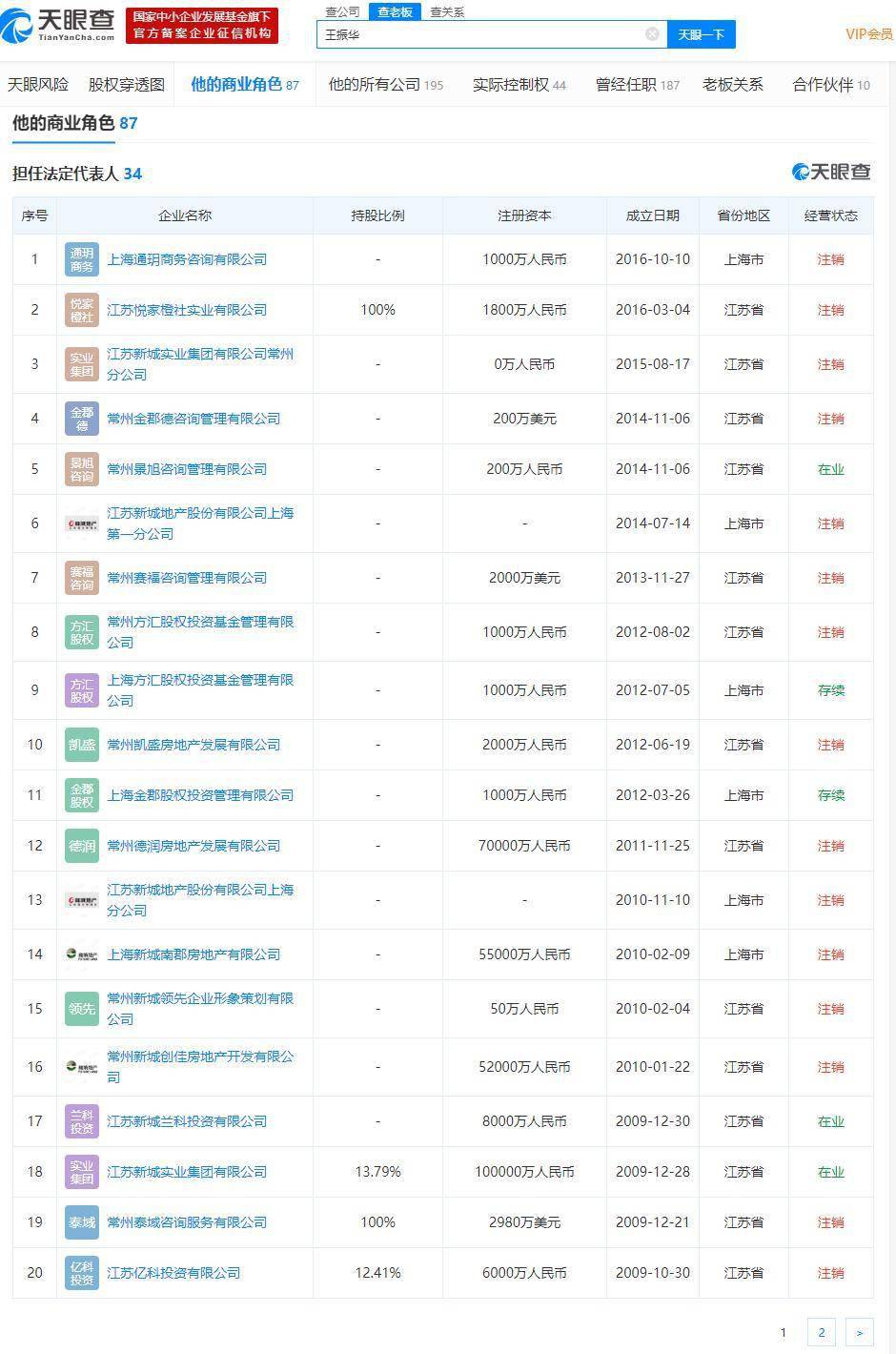Image resolution: width=896 pixels, height=1354 pixels.
Task: Clear the search box text
Action: pos(652,34)
